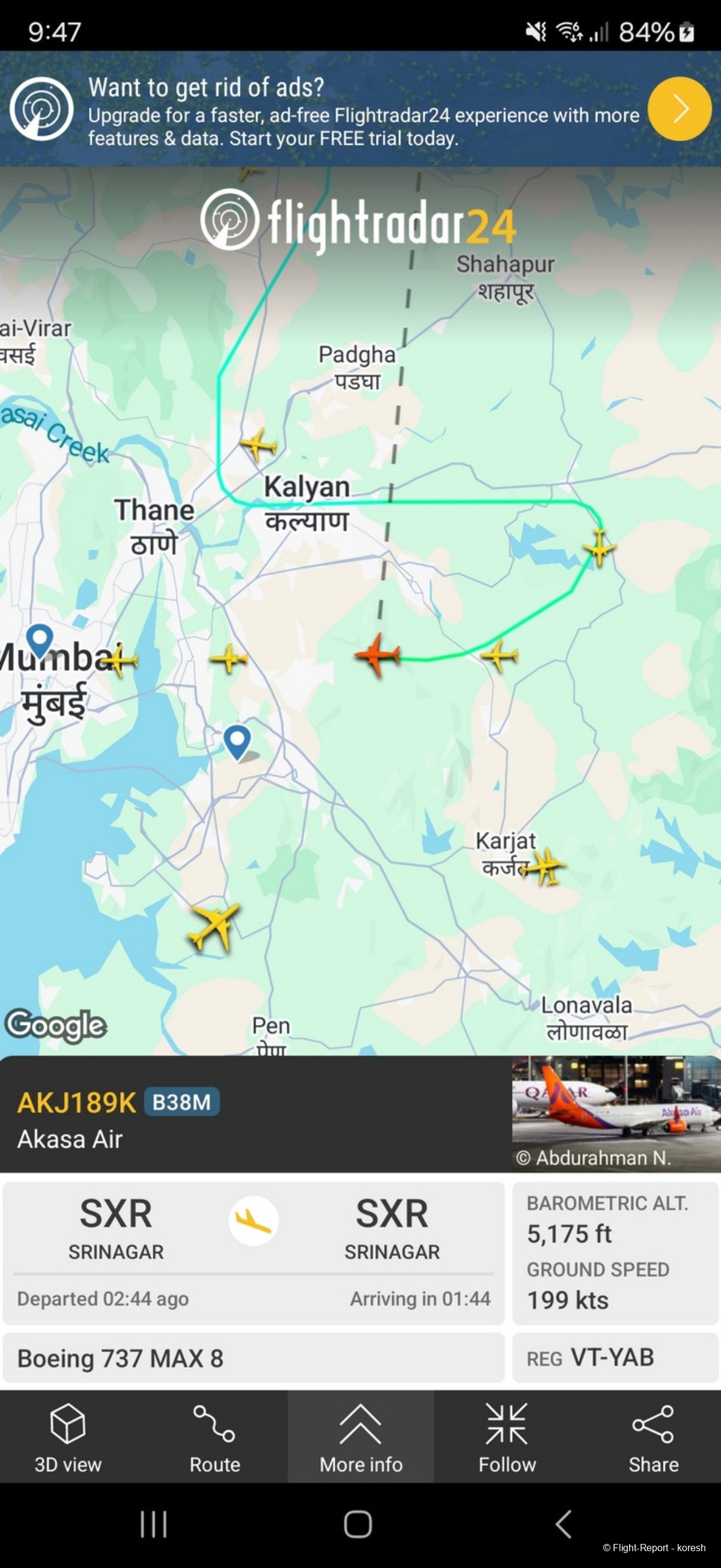721x1568 pixels.
Task: Open the 3D view
Action: click(x=67, y=1438)
